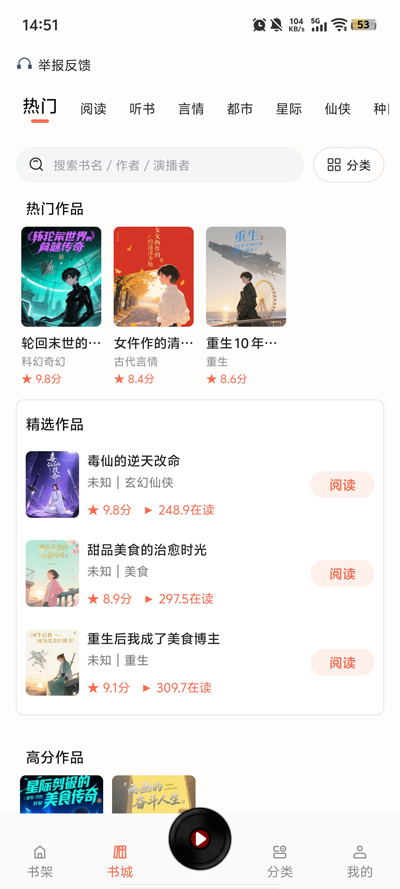Open the book 重生10年… cover
This screenshot has width=400, height=889.
pos(246,277)
